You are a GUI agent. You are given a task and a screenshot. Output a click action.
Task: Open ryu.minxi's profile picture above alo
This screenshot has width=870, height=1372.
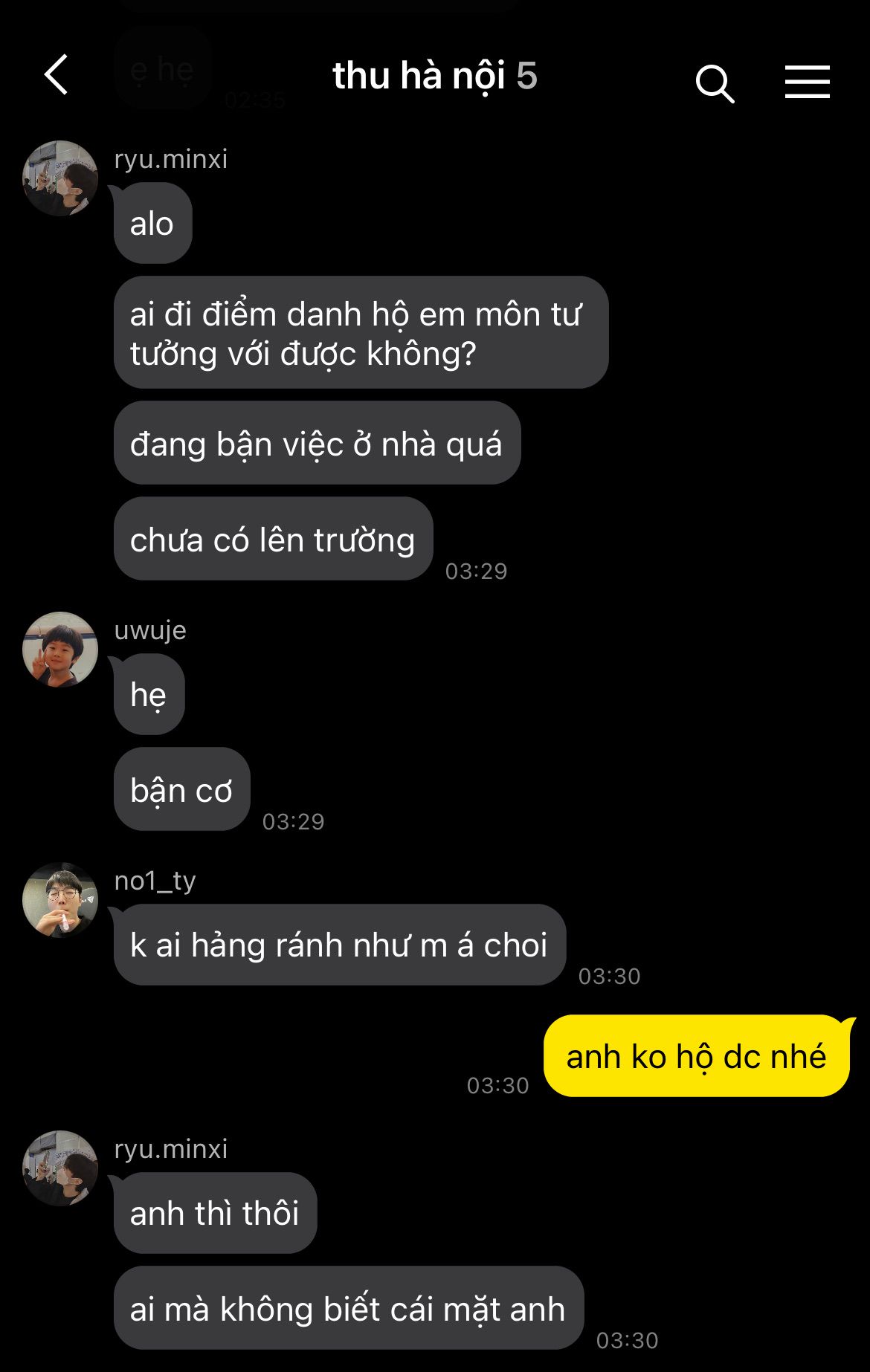[60, 178]
